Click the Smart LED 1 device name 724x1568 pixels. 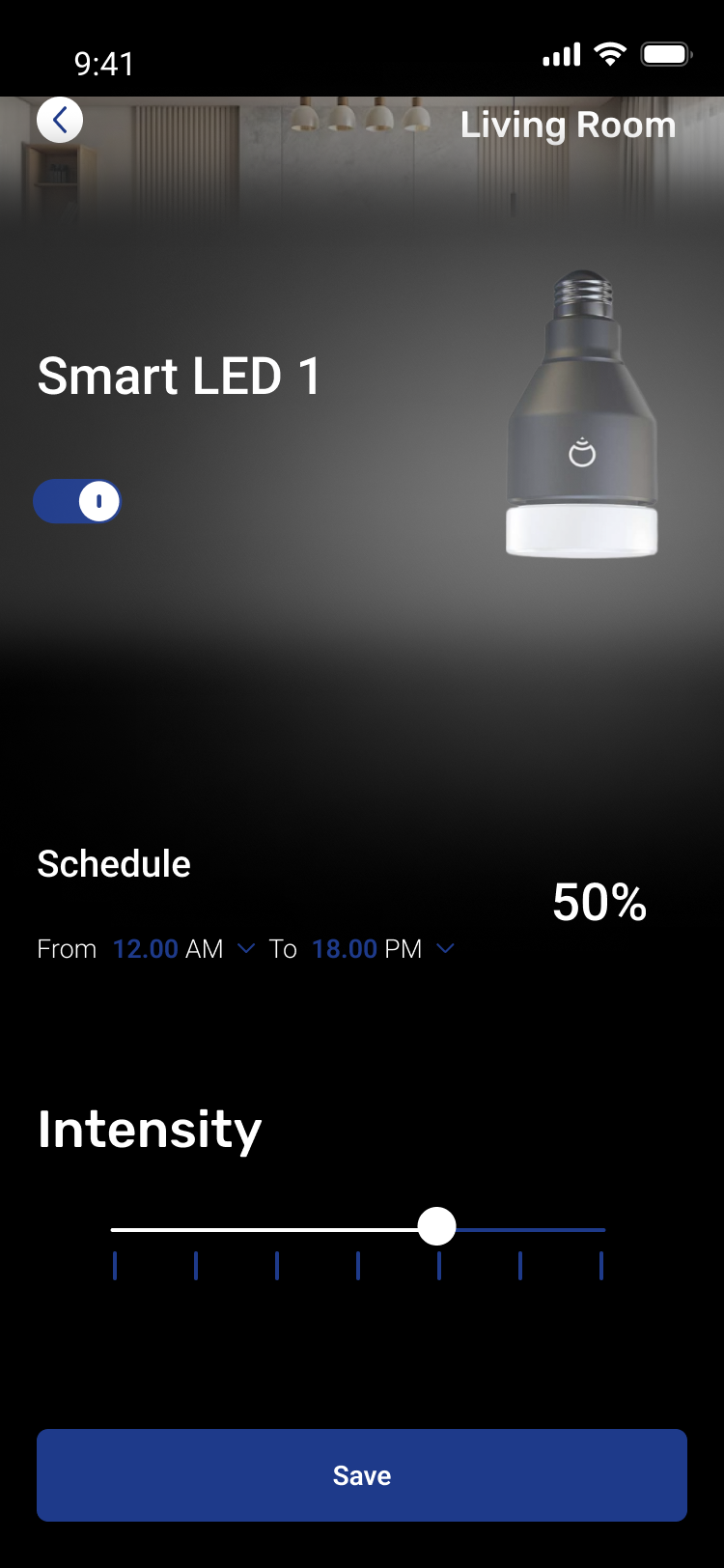pyautogui.click(x=180, y=377)
